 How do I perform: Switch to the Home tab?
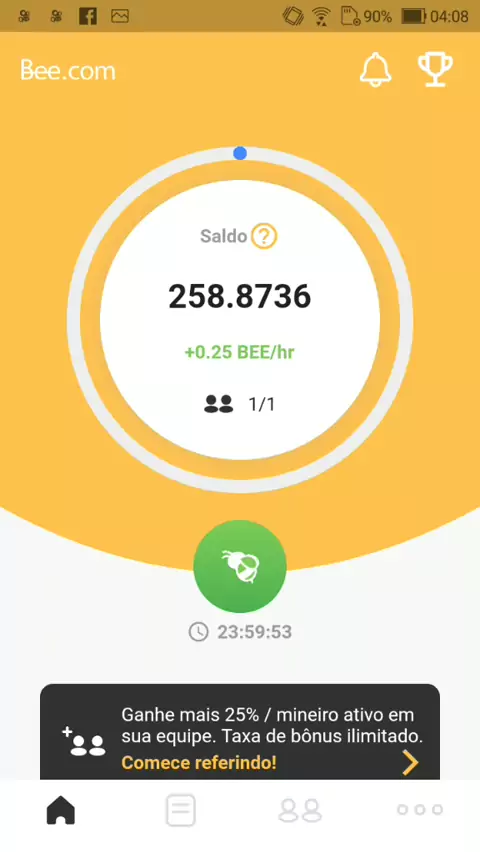pos(60,810)
